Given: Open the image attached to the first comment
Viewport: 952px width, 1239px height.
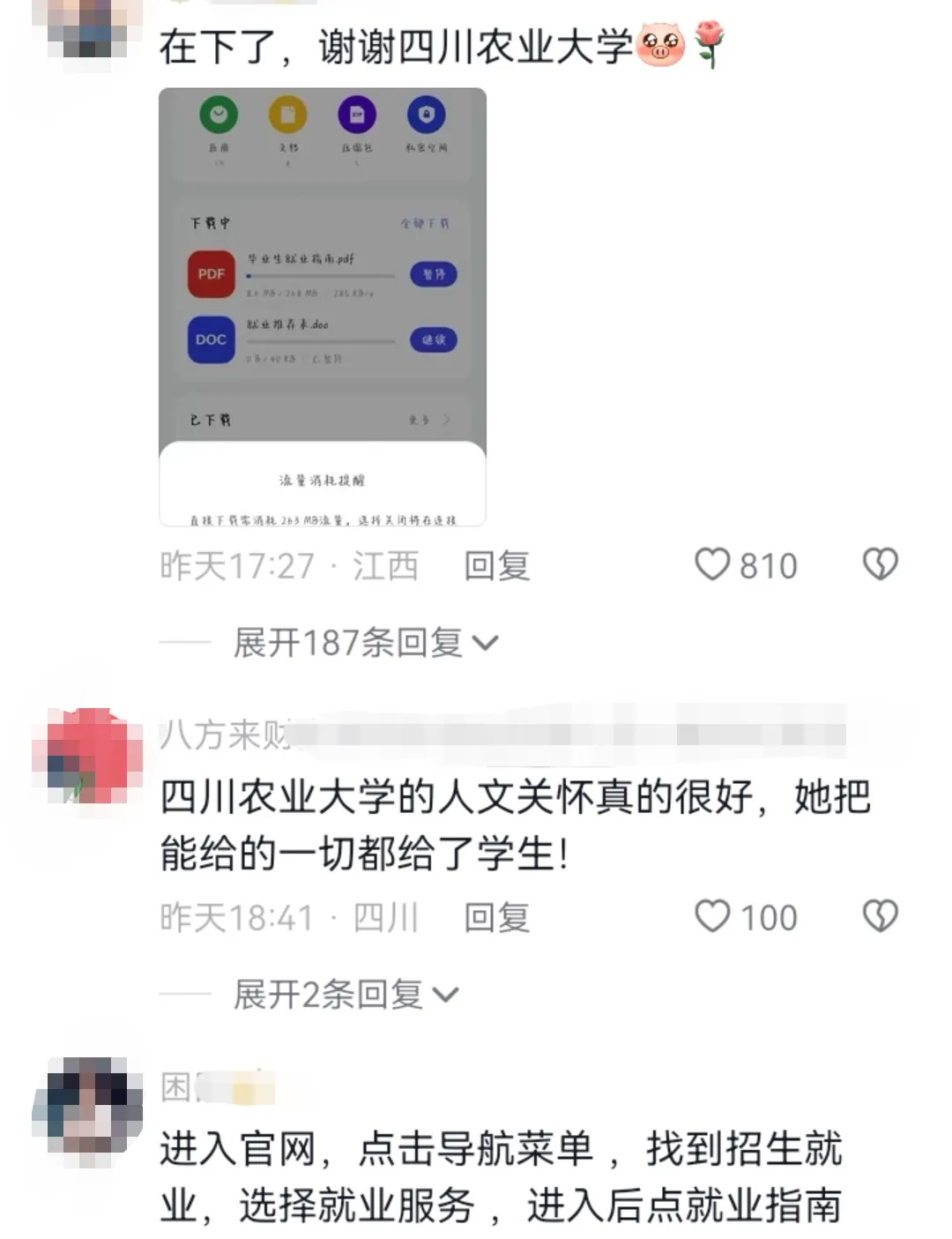Looking at the screenshot, I should pyautogui.click(x=322, y=307).
